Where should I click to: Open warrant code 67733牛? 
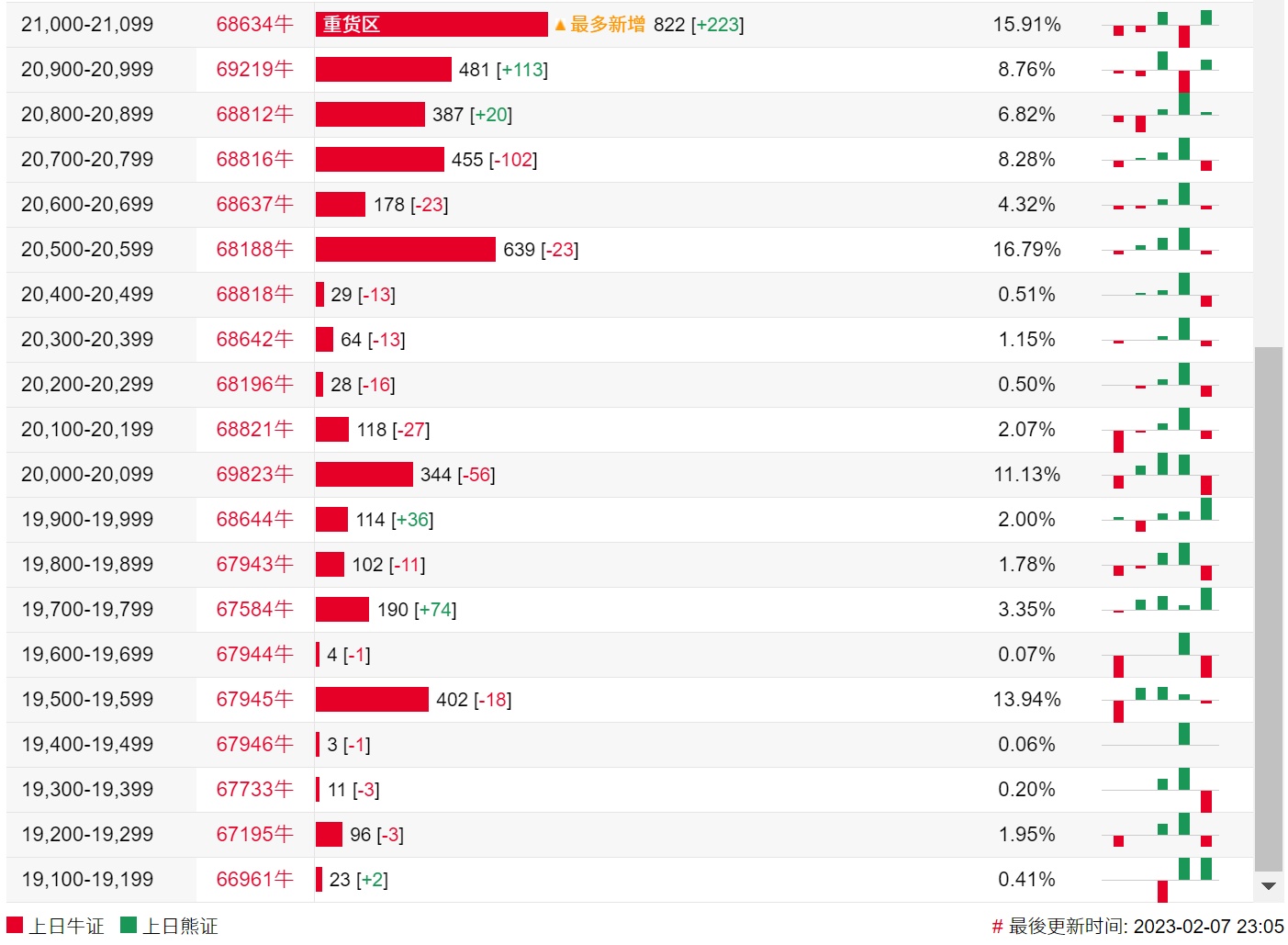click(254, 790)
